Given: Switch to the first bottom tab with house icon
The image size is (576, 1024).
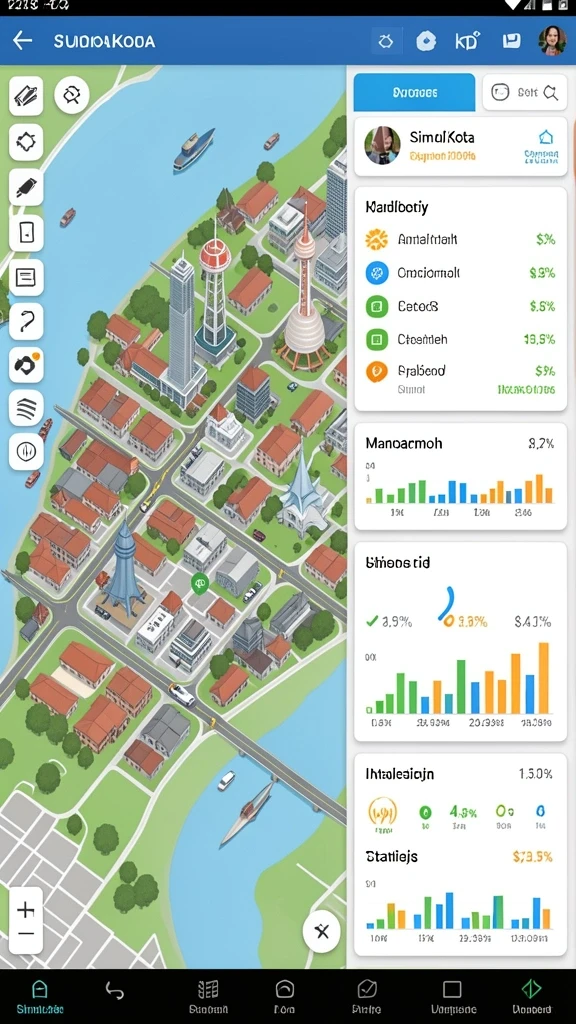Looking at the screenshot, I should coord(40,997).
